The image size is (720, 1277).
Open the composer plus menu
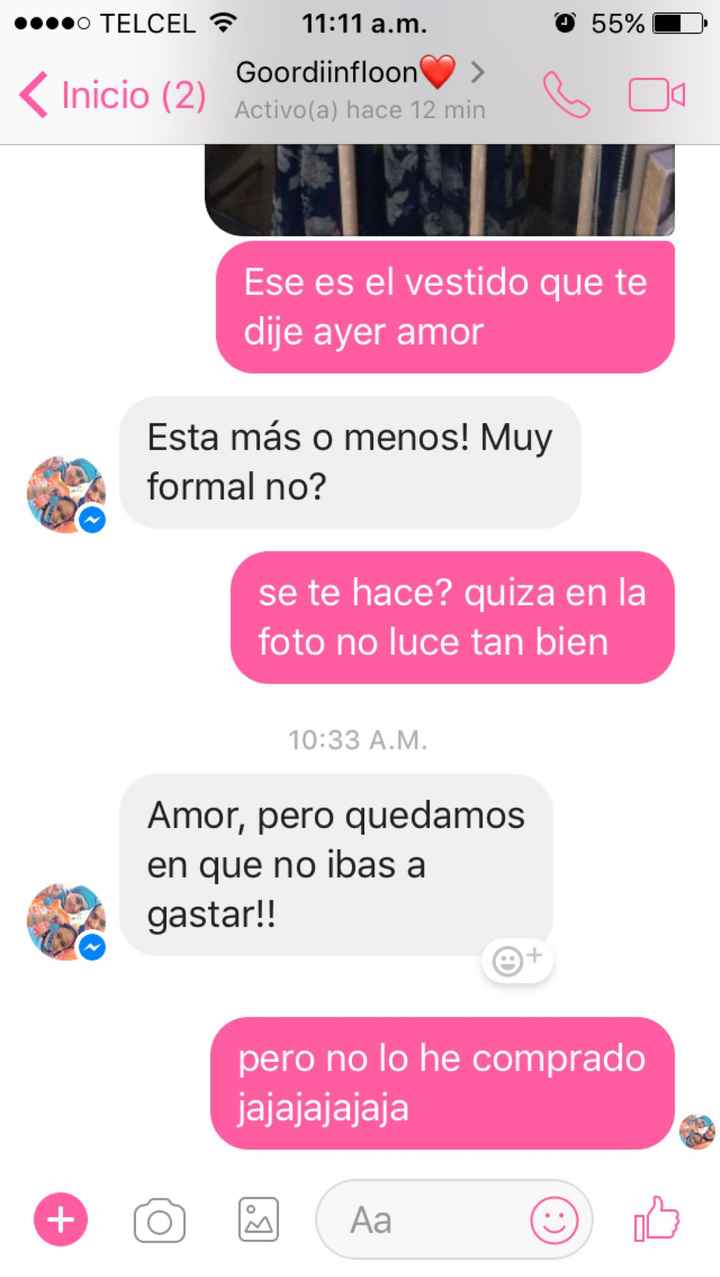click(x=59, y=1220)
